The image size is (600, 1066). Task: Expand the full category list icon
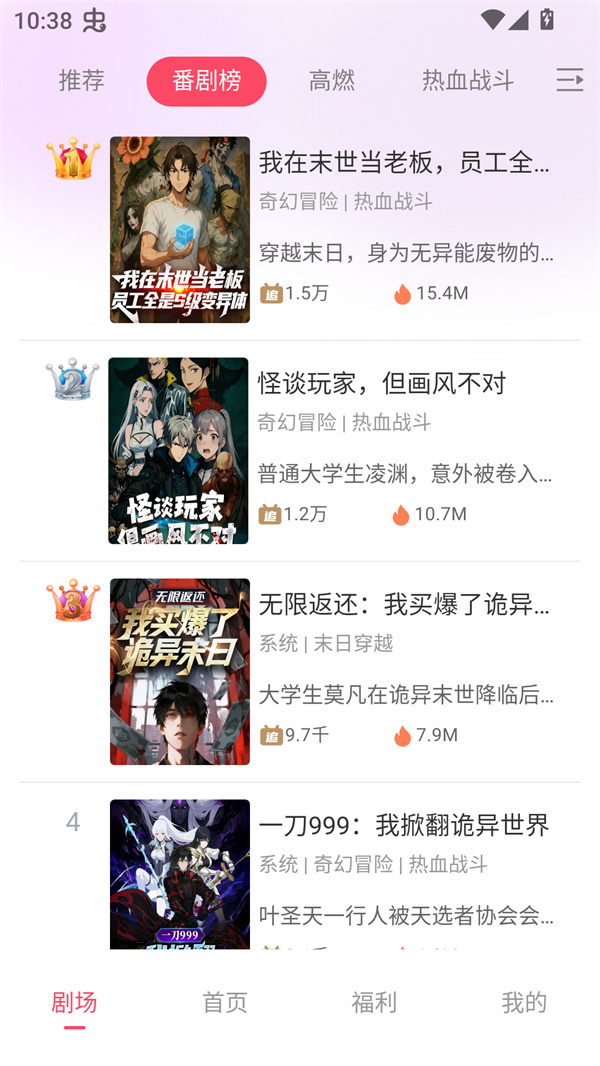point(570,81)
